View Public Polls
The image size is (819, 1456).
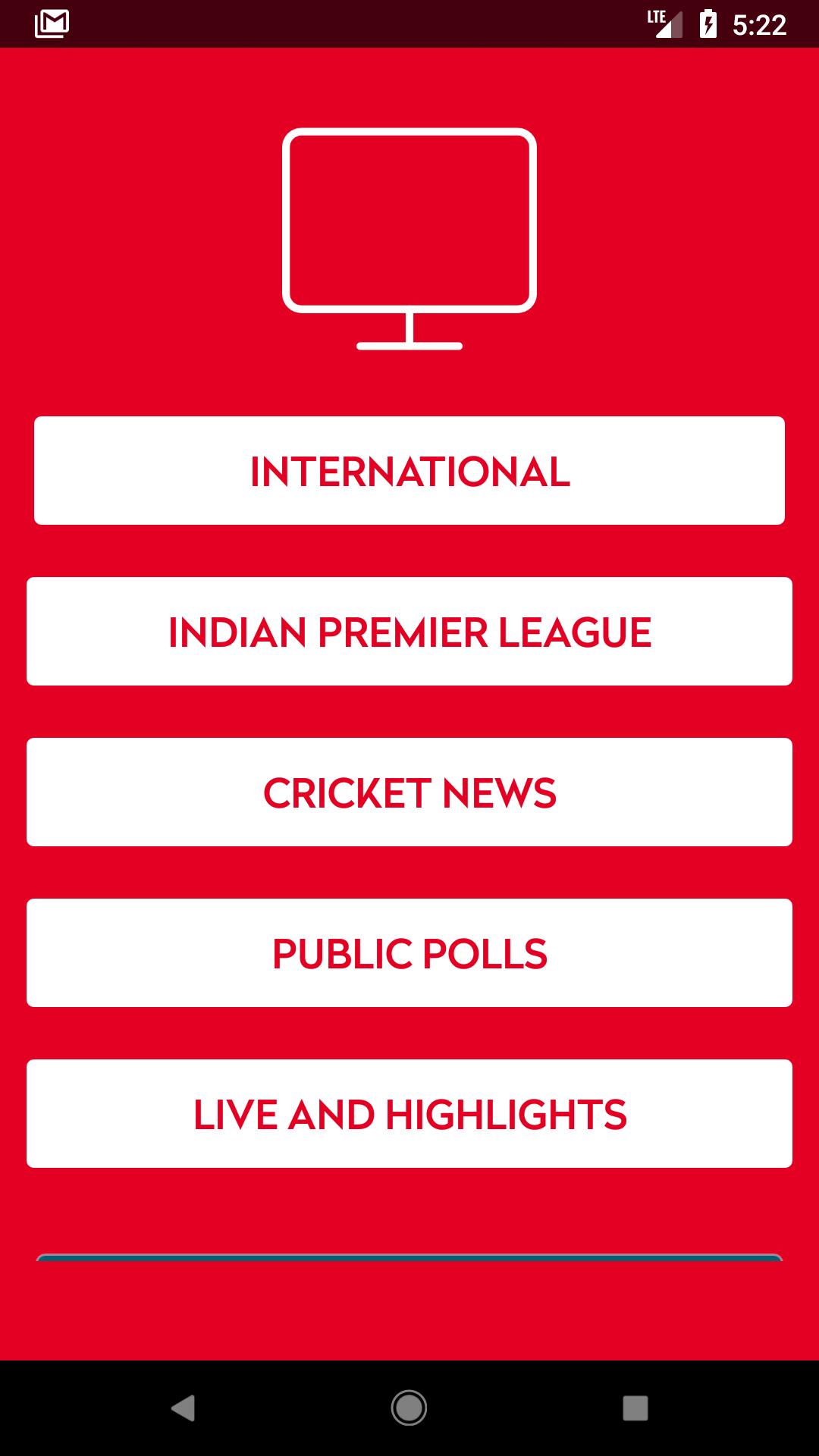409,952
